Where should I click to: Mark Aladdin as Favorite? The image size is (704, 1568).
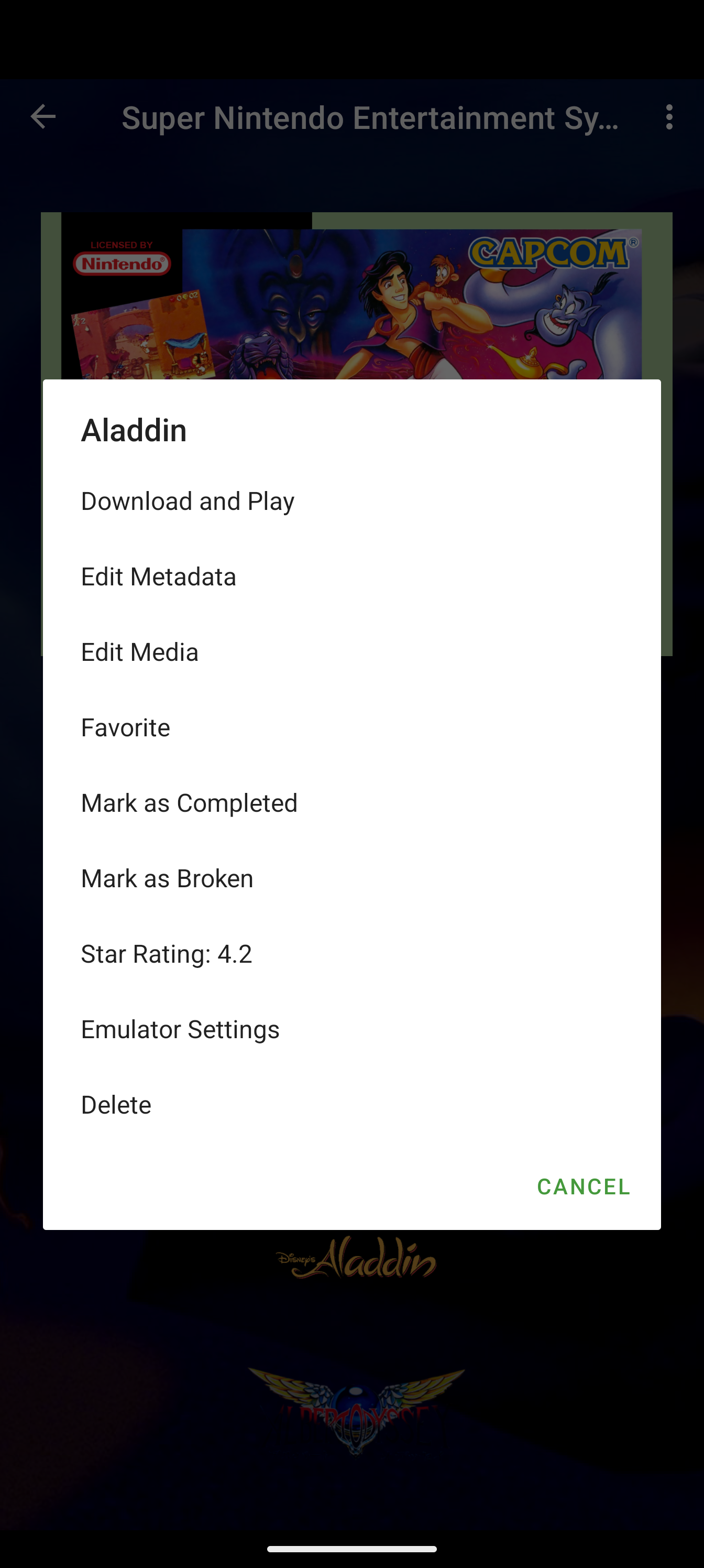point(351,728)
